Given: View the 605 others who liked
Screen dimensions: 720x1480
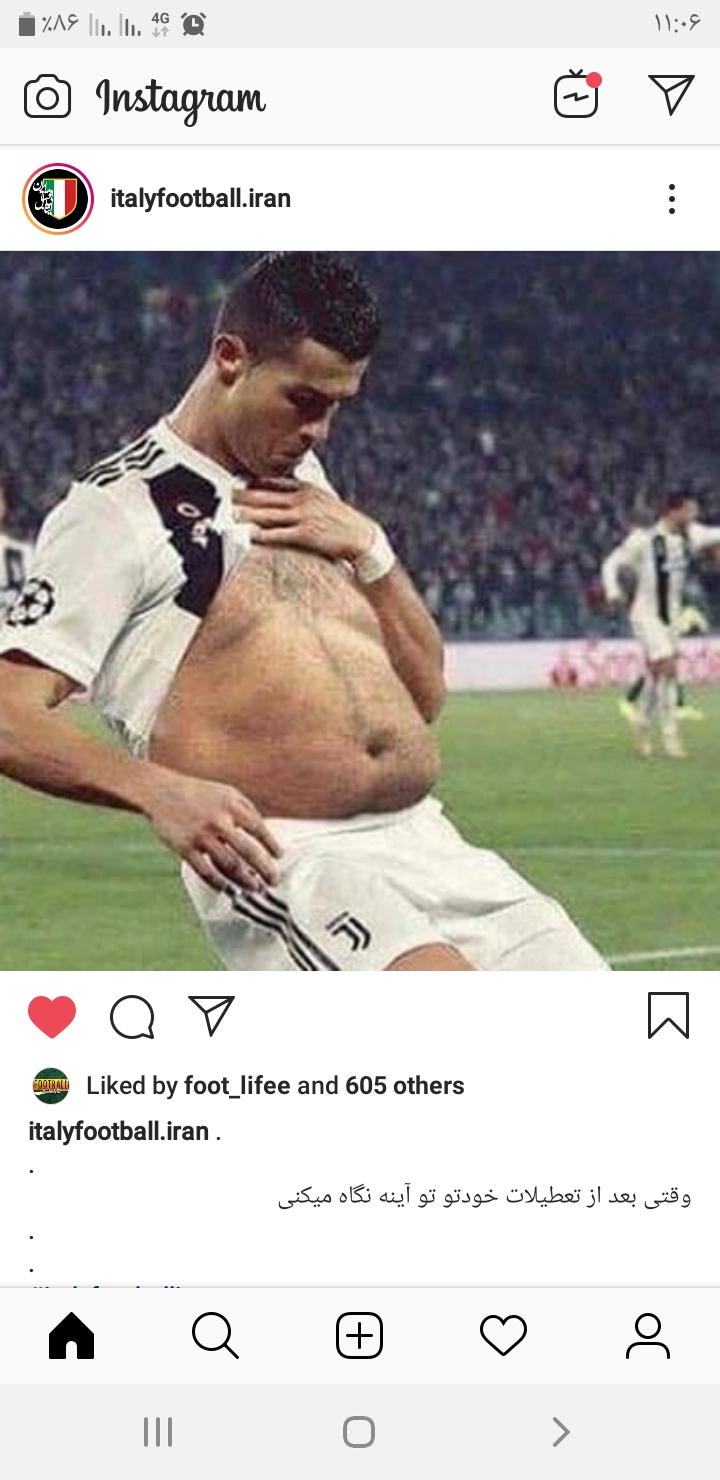Looking at the screenshot, I should (x=405, y=1086).
